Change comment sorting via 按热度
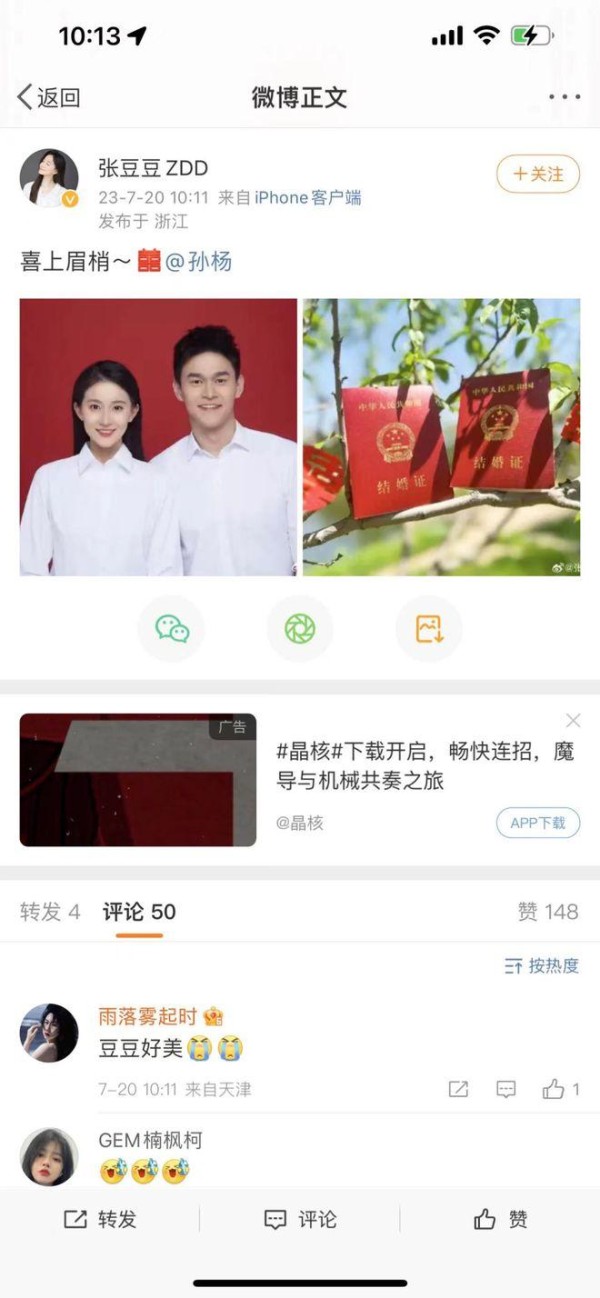The image size is (600, 1298). pyautogui.click(x=542, y=965)
